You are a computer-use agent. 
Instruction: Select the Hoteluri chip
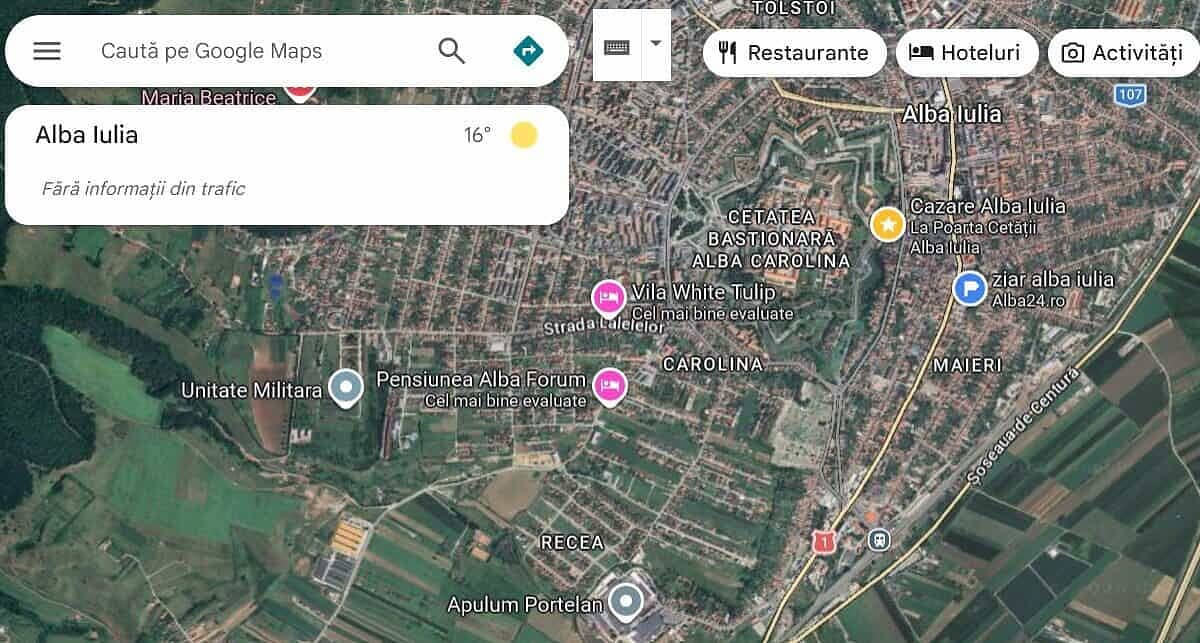(x=965, y=53)
